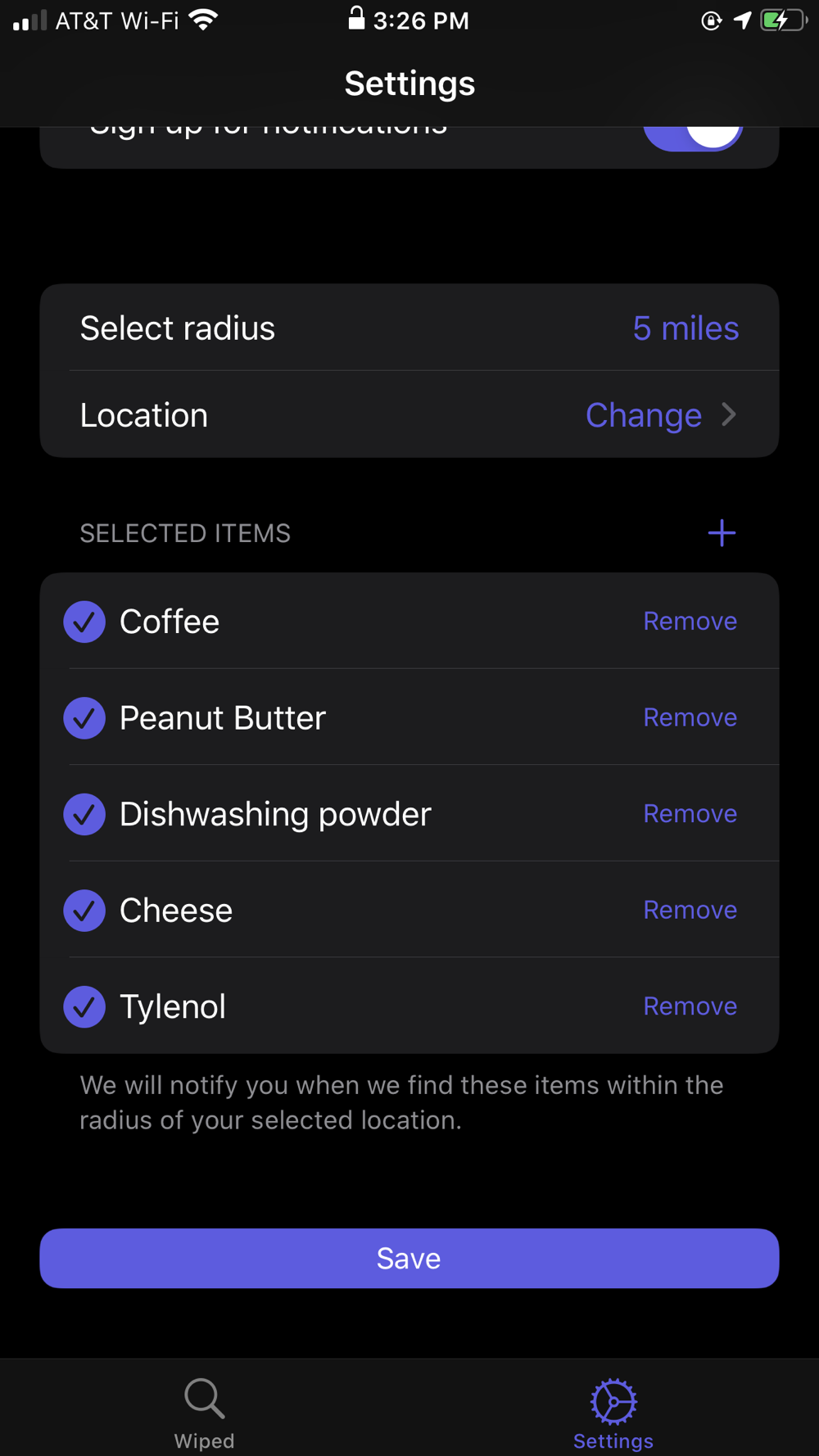Uncheck the Coffee checkmark
The image size is (819, 1456).
(84, 622)
